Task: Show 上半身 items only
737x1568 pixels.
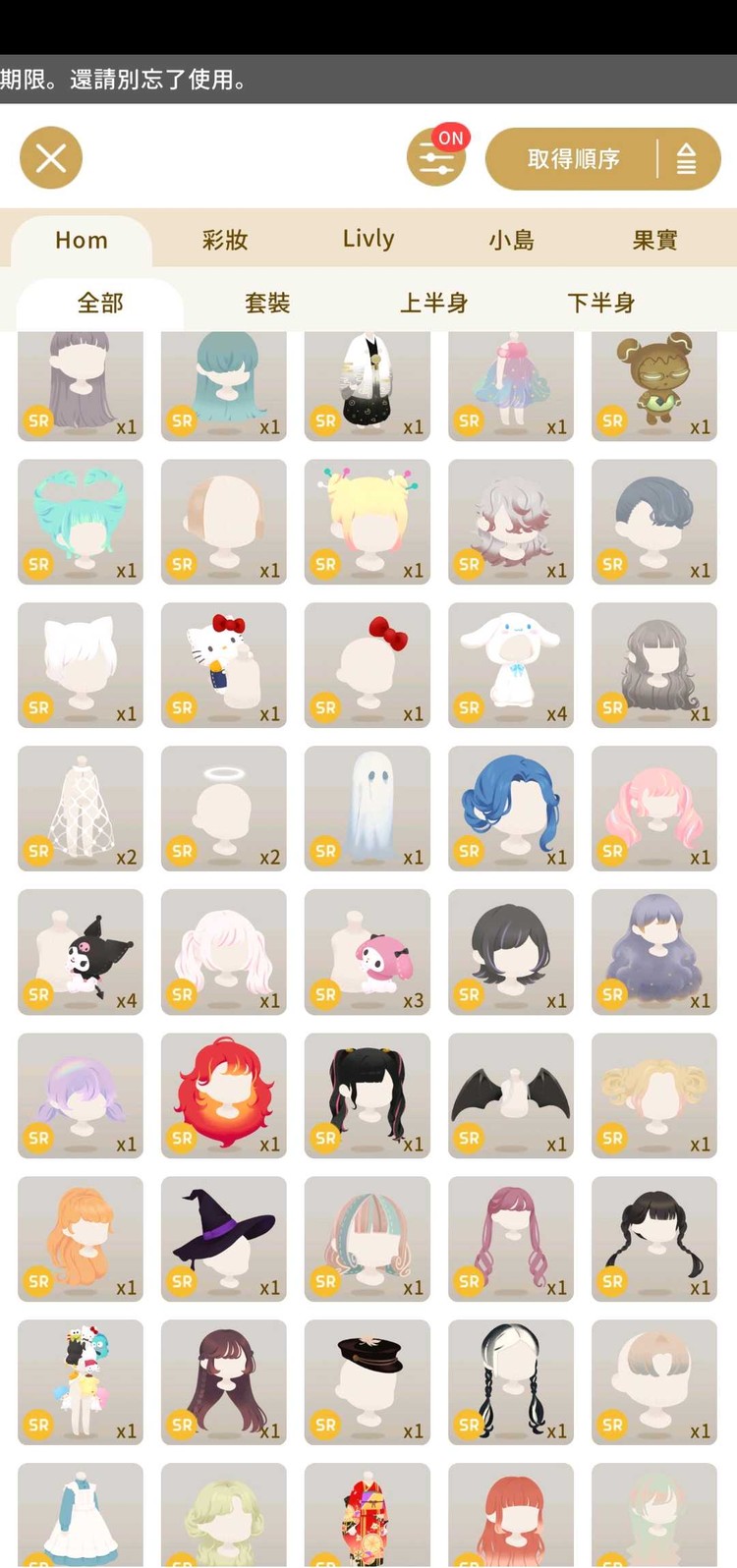Action: pos(433,303)
